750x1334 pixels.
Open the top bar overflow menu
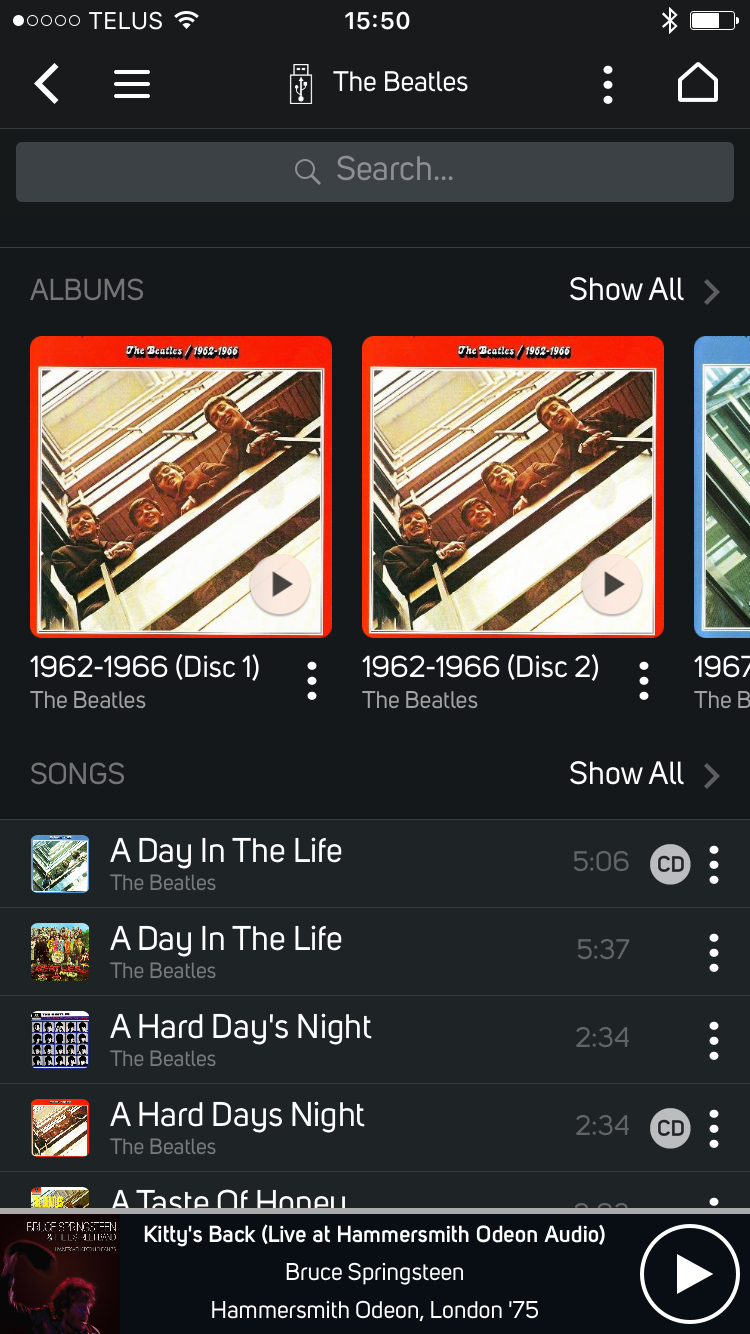click(607, 85)
